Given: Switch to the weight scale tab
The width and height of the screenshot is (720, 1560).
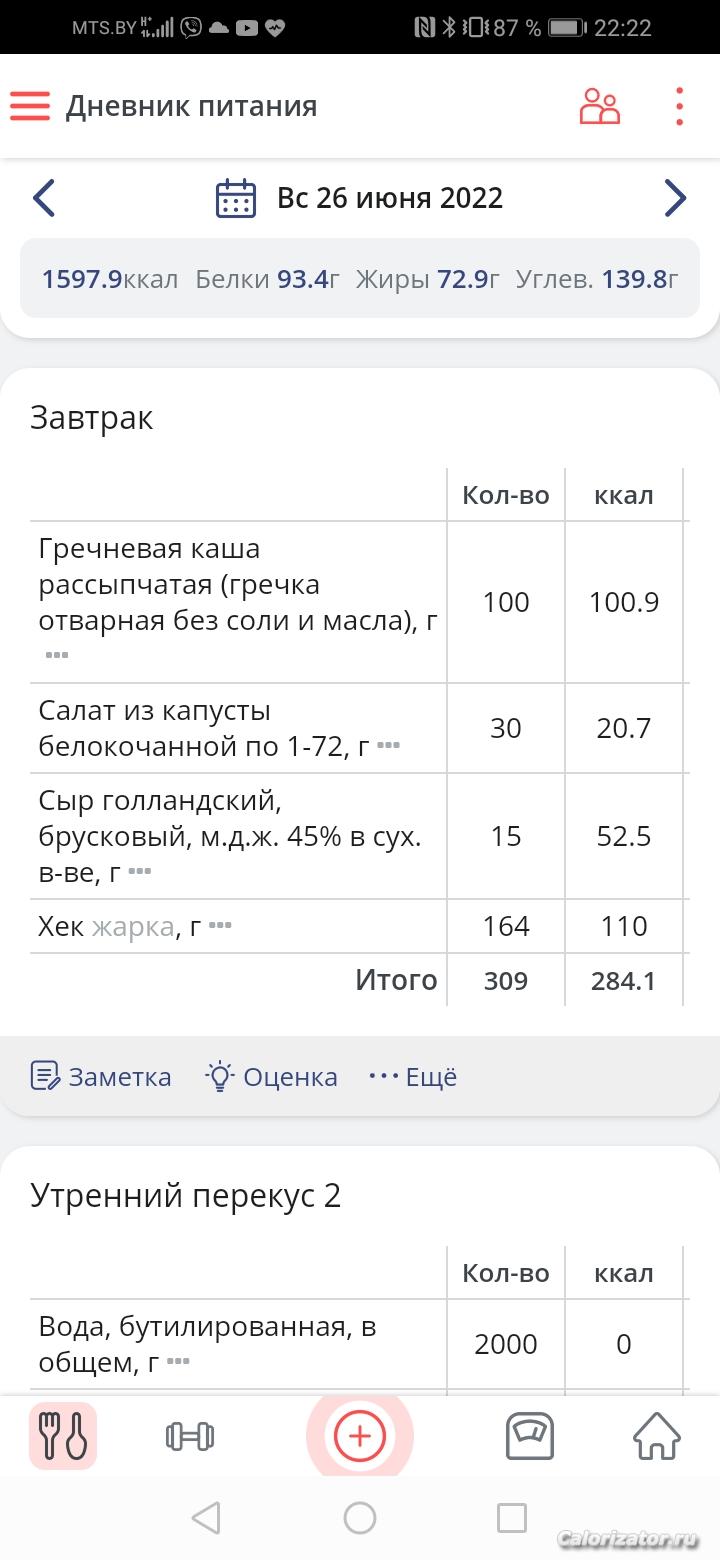Looking at the screenshot, I should point(530,1436).
